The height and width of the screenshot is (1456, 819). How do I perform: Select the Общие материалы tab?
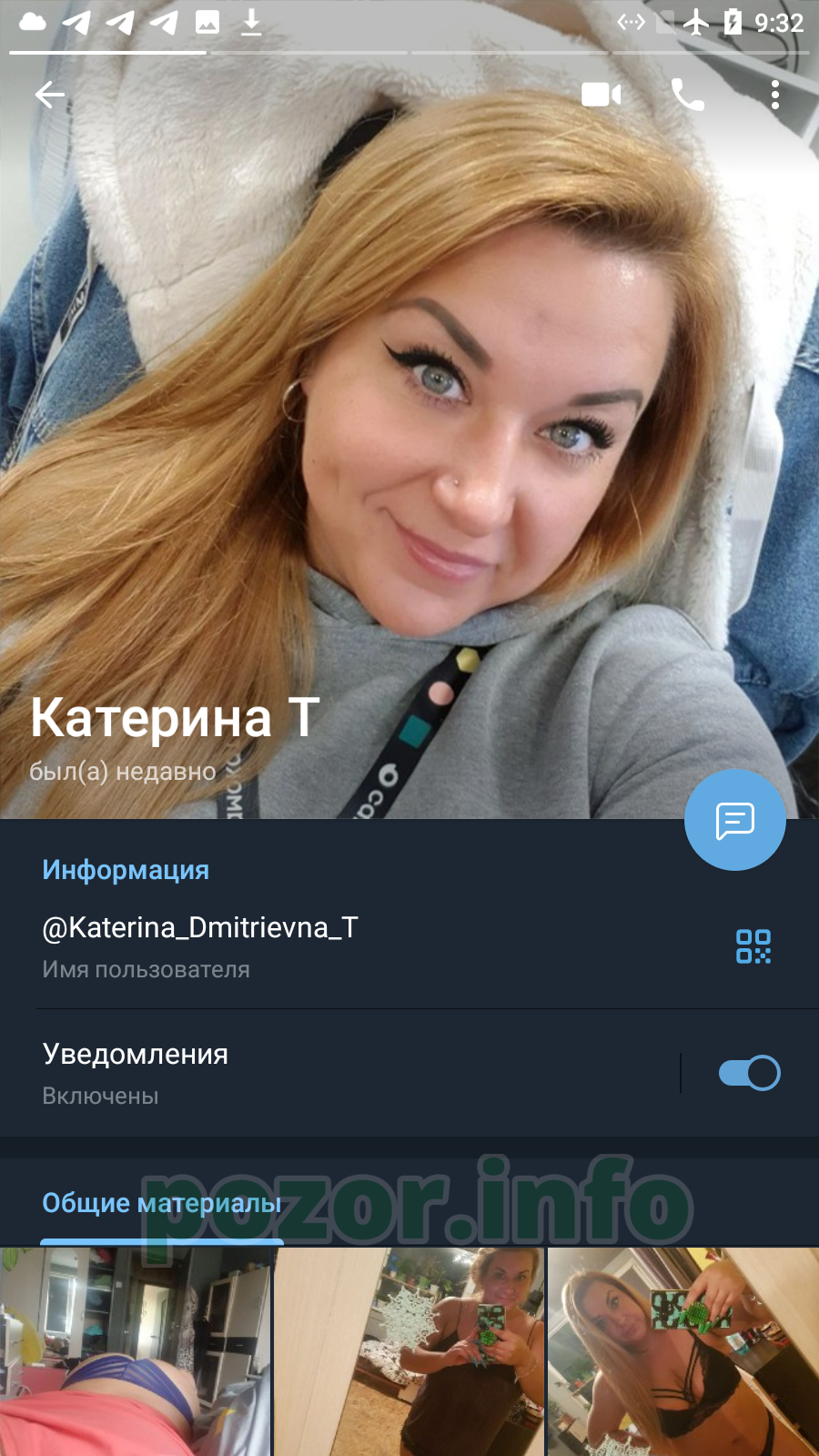(x=162, y=1203)
